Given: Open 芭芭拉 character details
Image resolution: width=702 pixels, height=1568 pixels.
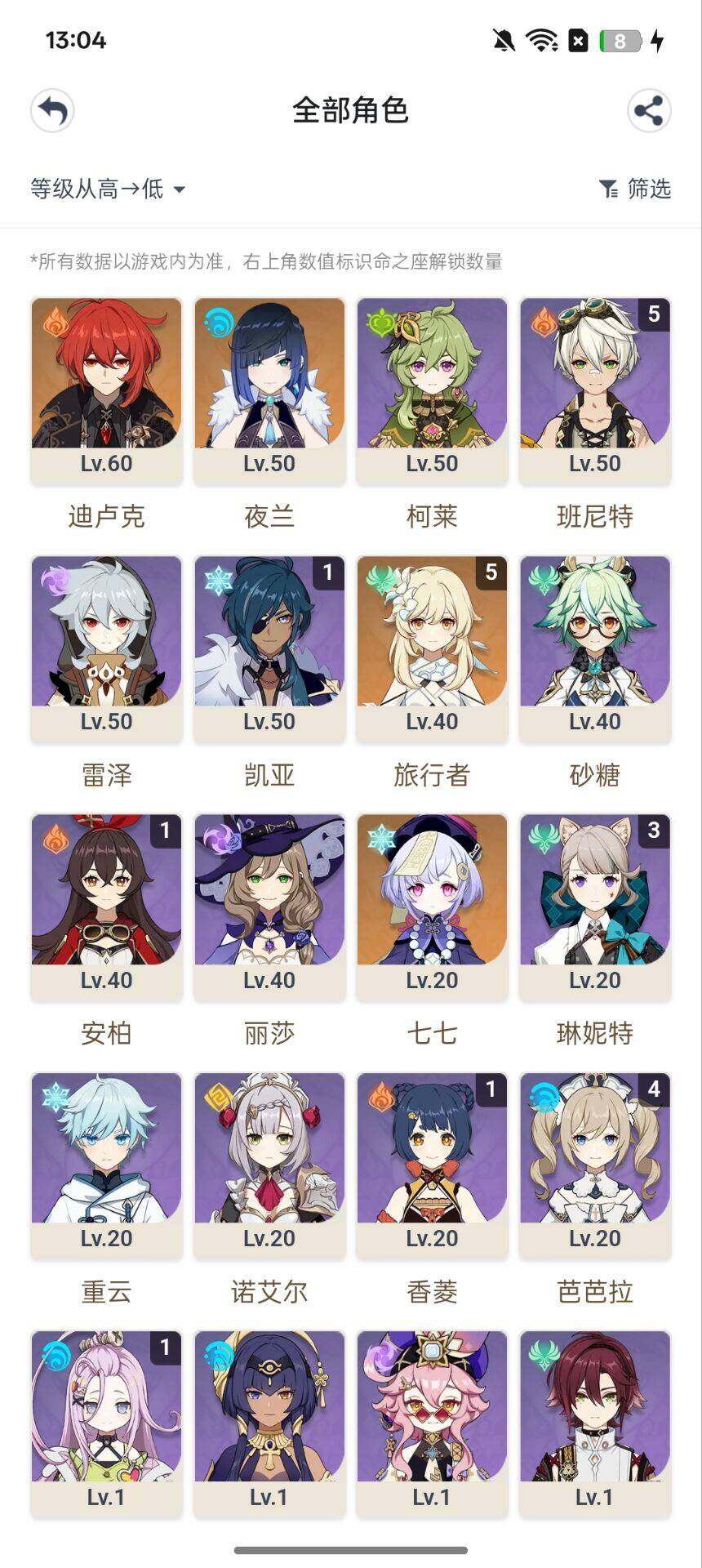Looking at the screenshot, I should [x=595, y=1166].
